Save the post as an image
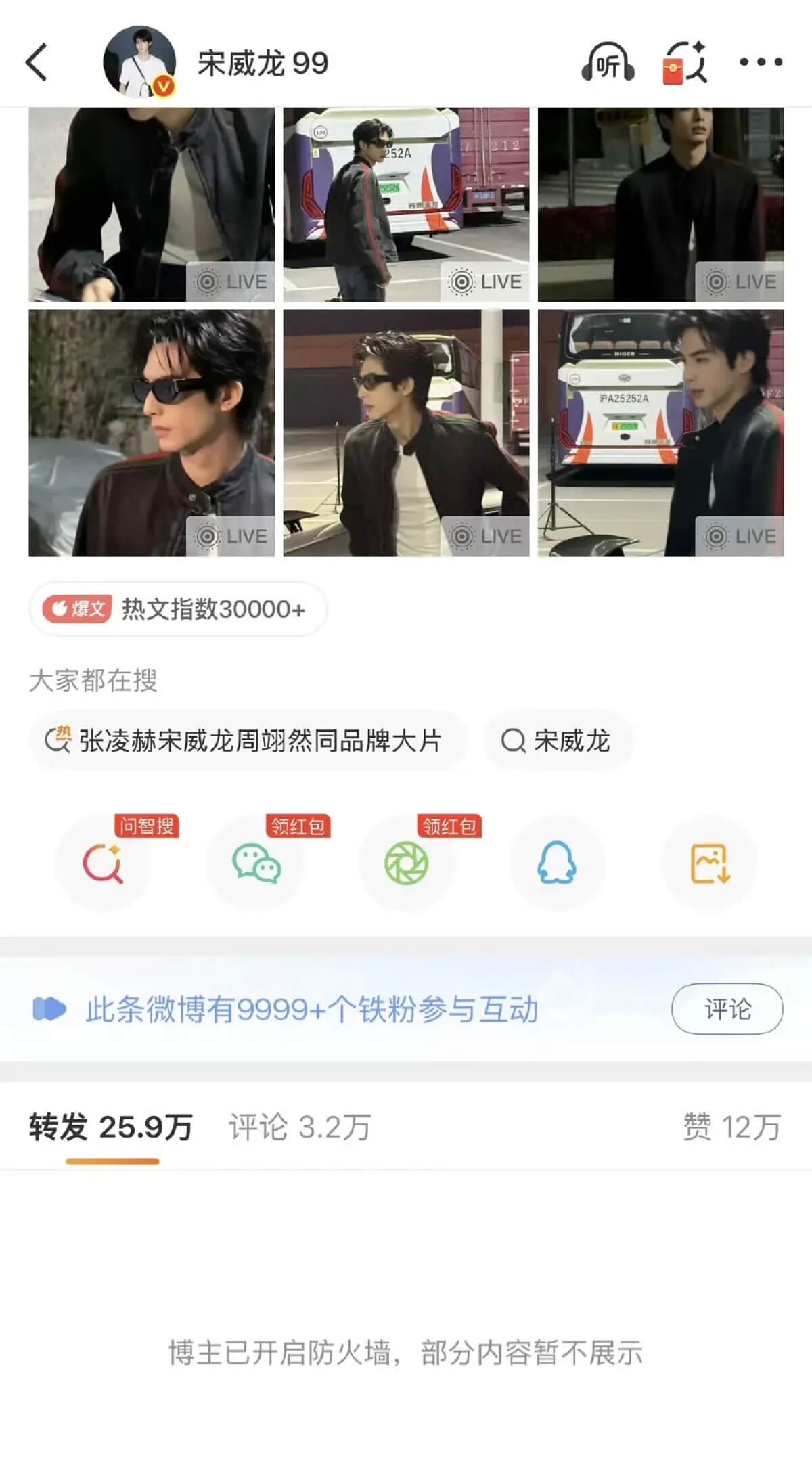 (x=709, y=864)
